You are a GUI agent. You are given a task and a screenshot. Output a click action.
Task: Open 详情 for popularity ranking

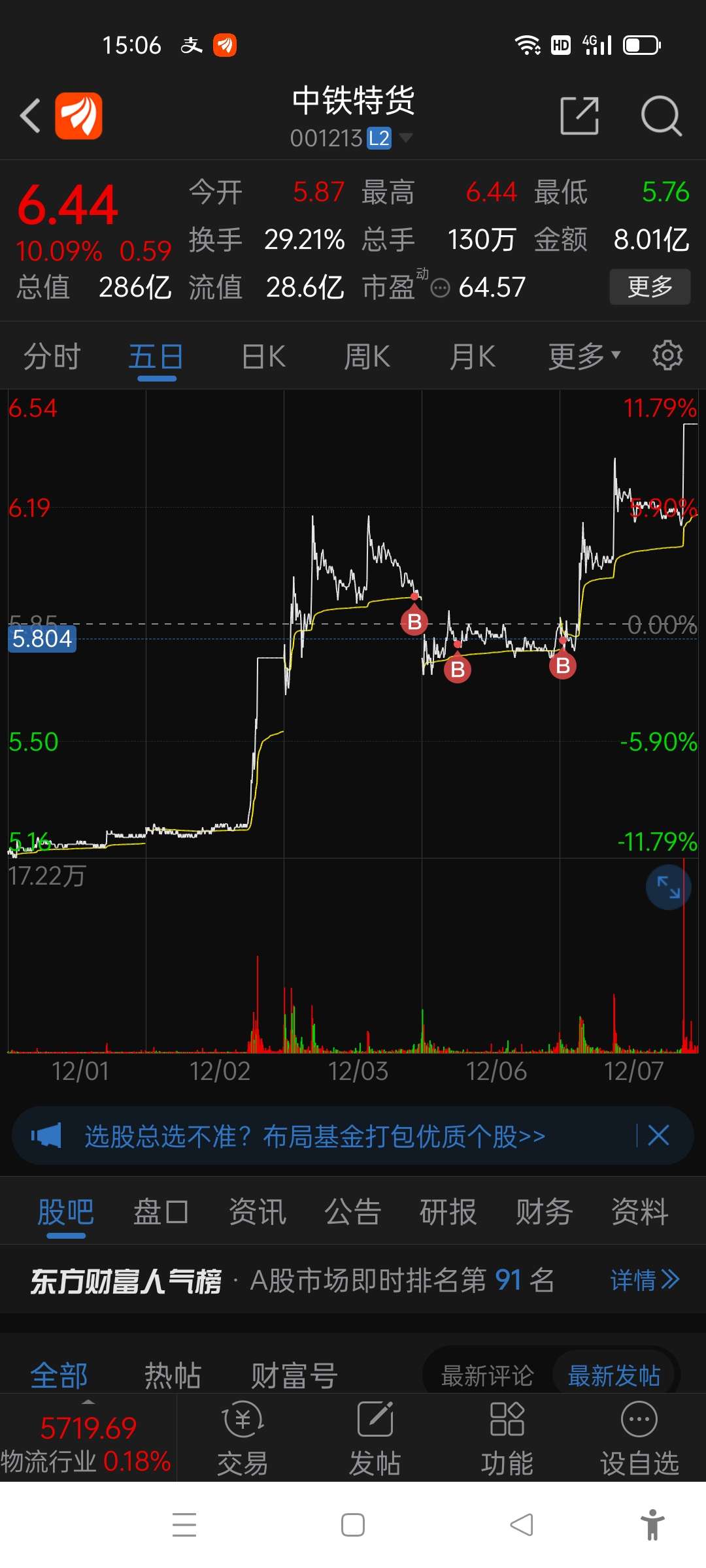tap(644, 1280)
